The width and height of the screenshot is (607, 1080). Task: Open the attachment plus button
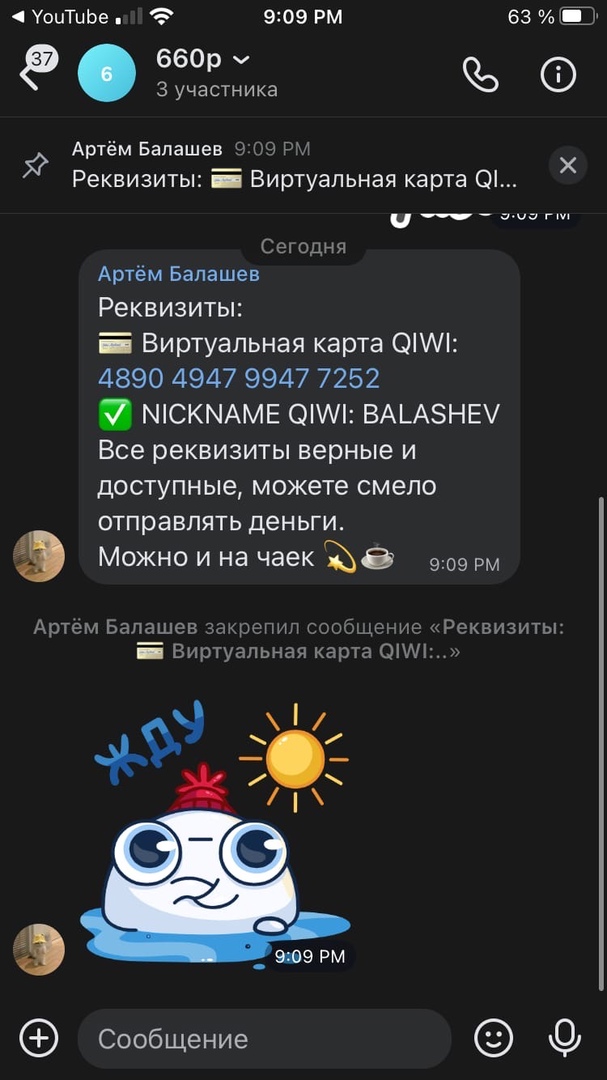tap(39, 1038)
